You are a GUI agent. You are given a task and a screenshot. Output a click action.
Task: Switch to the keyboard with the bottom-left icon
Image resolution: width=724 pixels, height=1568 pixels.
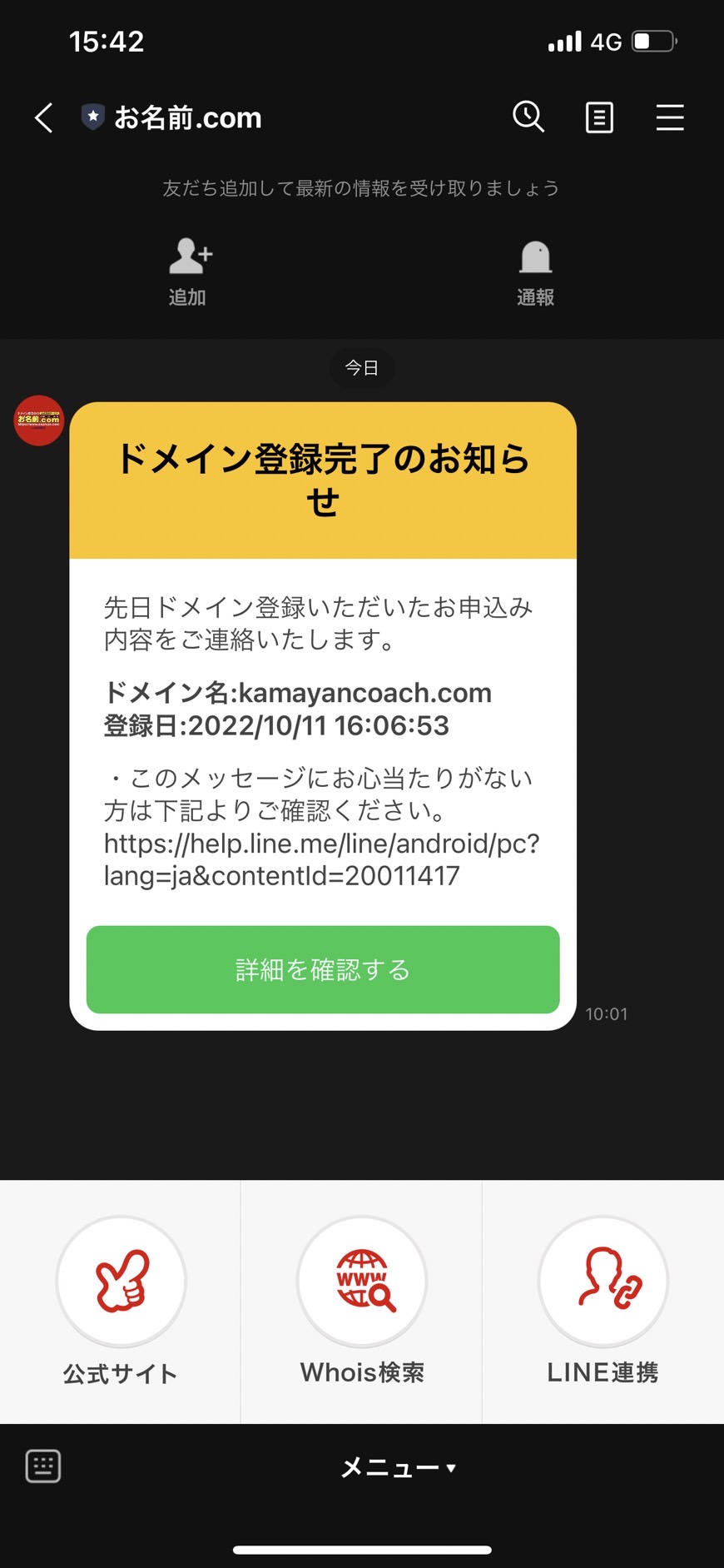point(43,1466)
